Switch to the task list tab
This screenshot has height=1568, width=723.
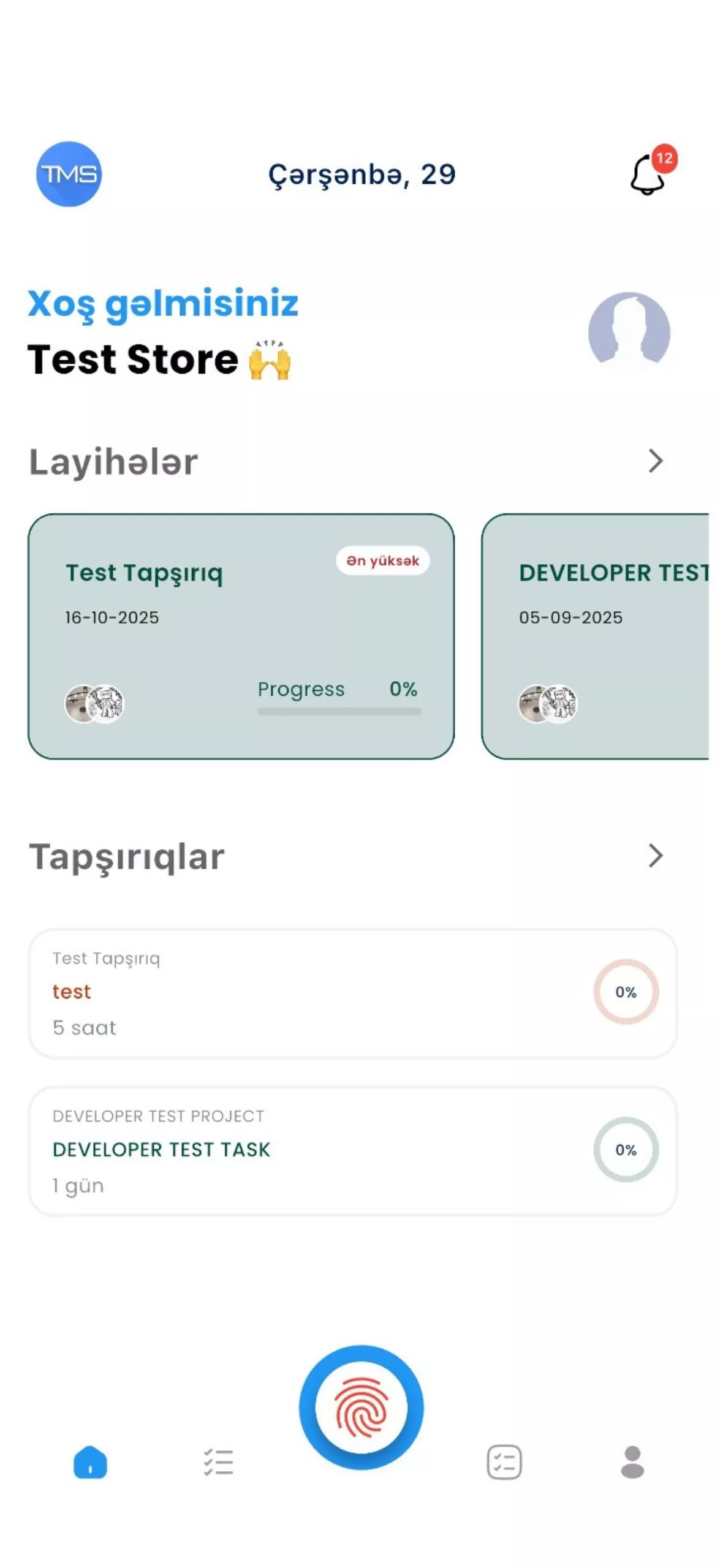(218, 1462)
